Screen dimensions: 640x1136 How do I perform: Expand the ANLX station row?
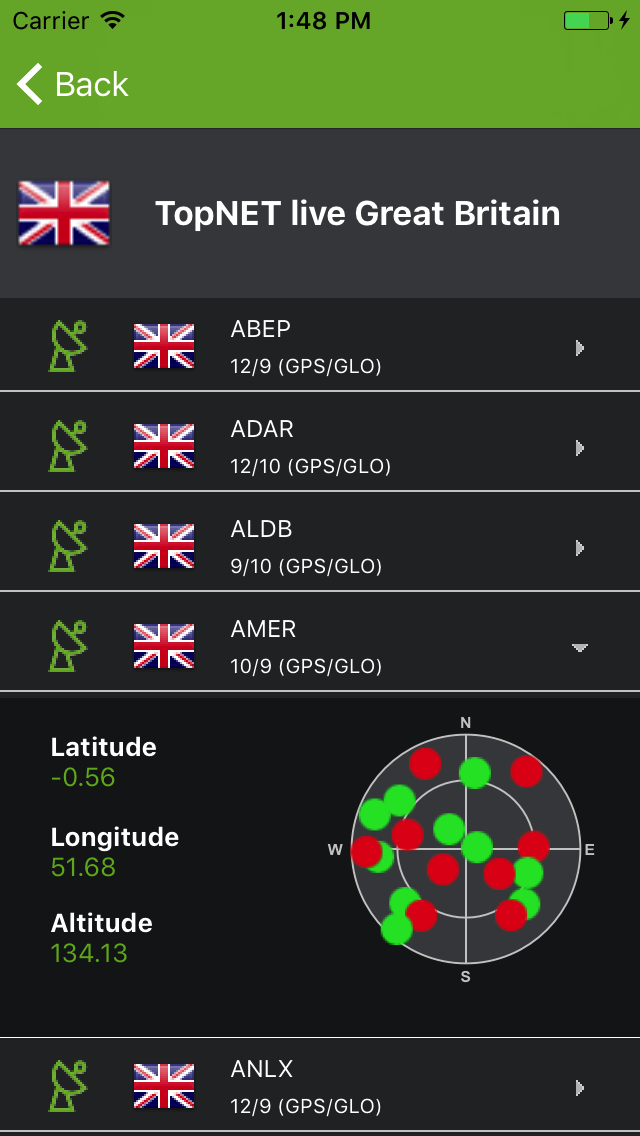point(320,1085)
